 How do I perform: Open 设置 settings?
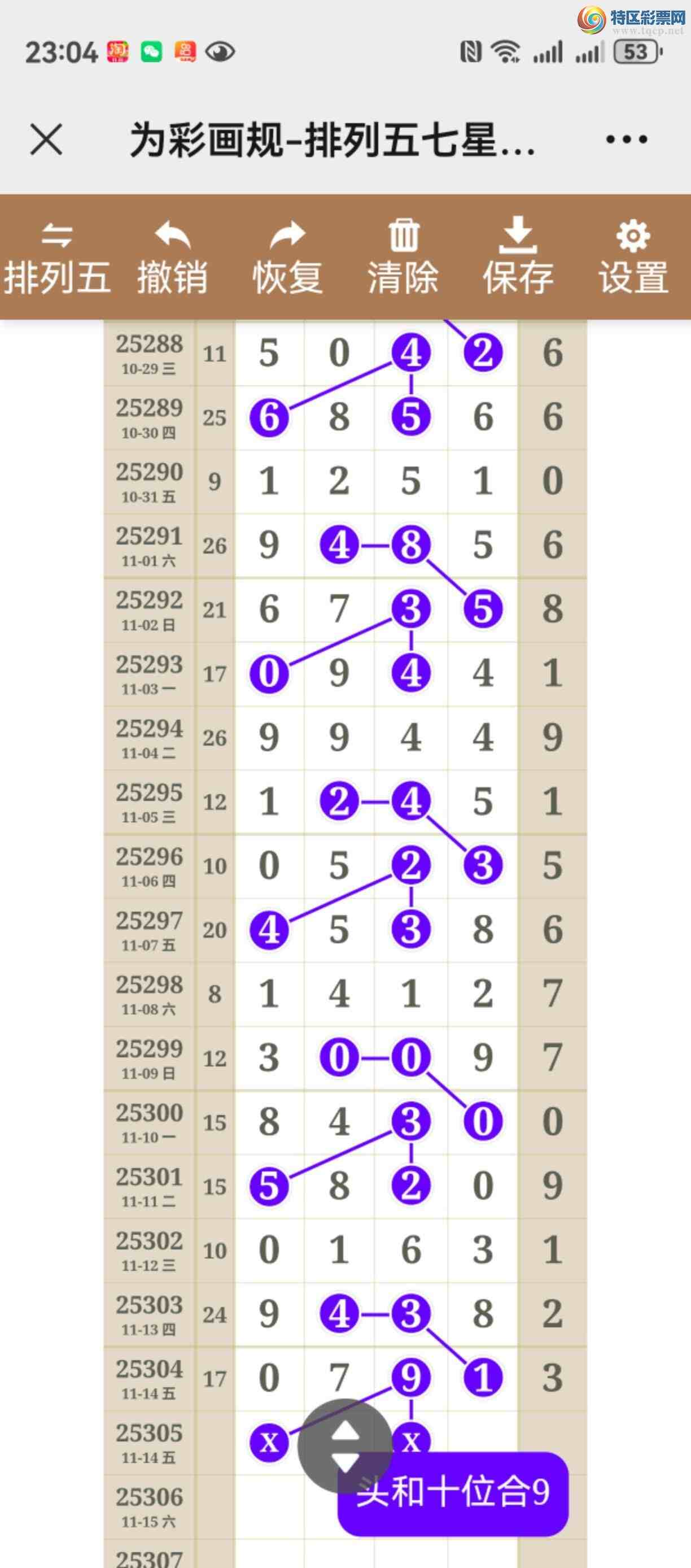click(634, 258)
